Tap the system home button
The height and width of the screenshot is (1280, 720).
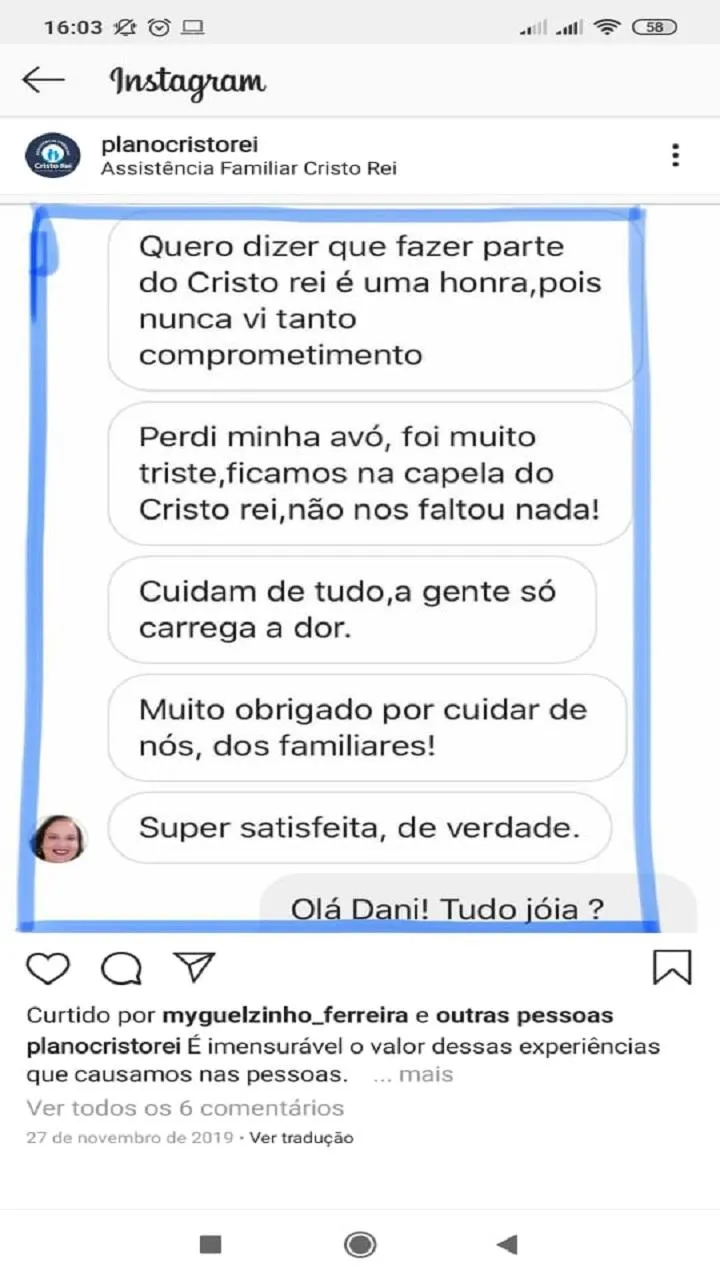coord(360,1244)
